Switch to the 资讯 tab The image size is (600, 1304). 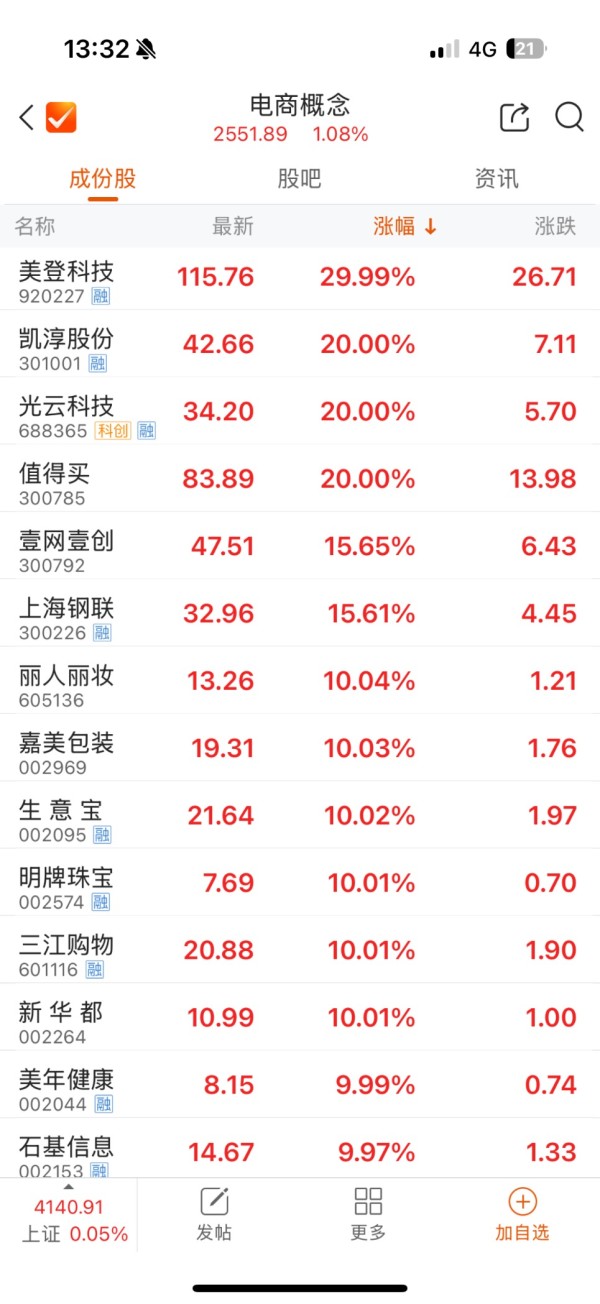tap(496, 179)
